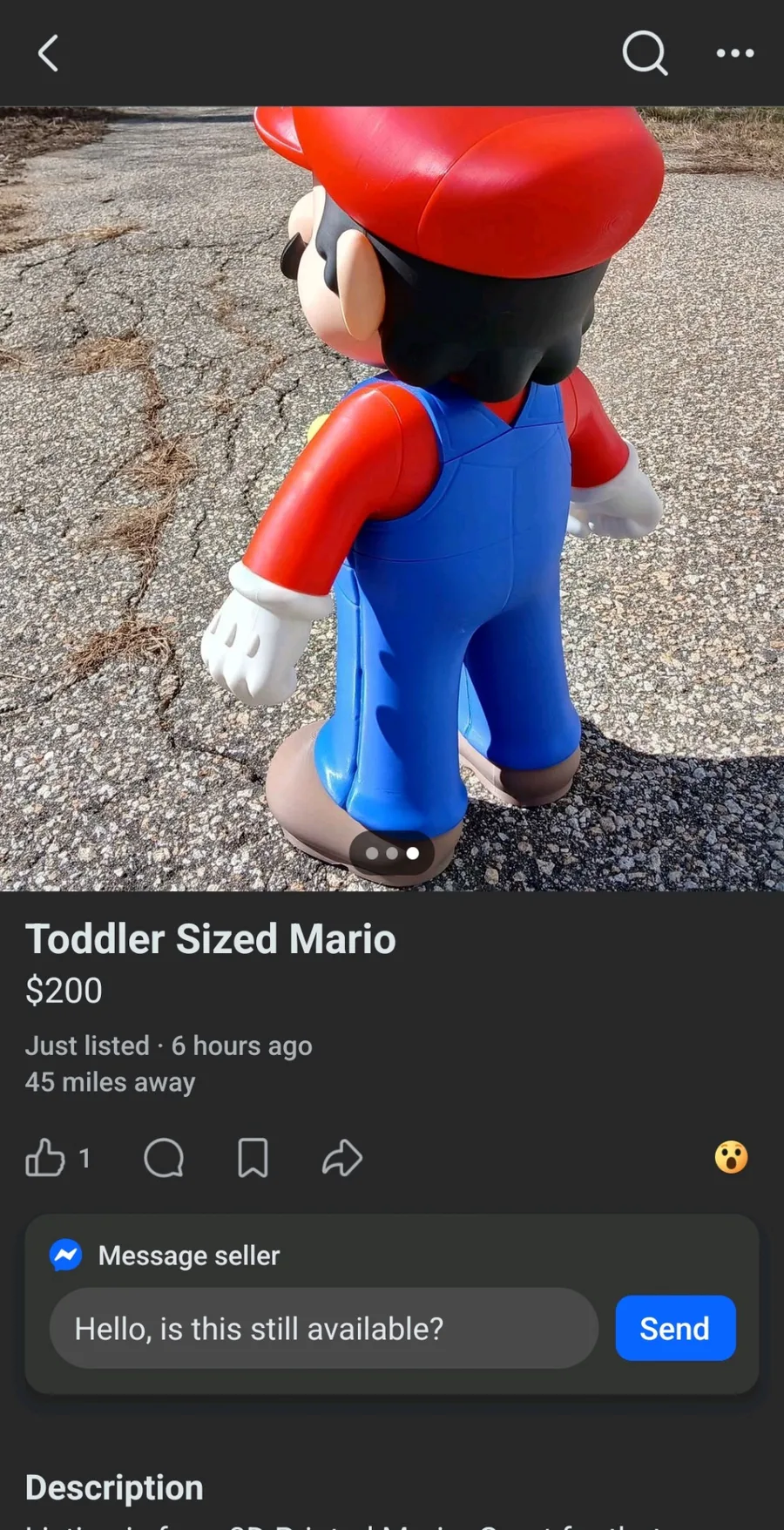784x1530 pixels.
Task: Tap the wow reaction emoji
Action: 731,1157
